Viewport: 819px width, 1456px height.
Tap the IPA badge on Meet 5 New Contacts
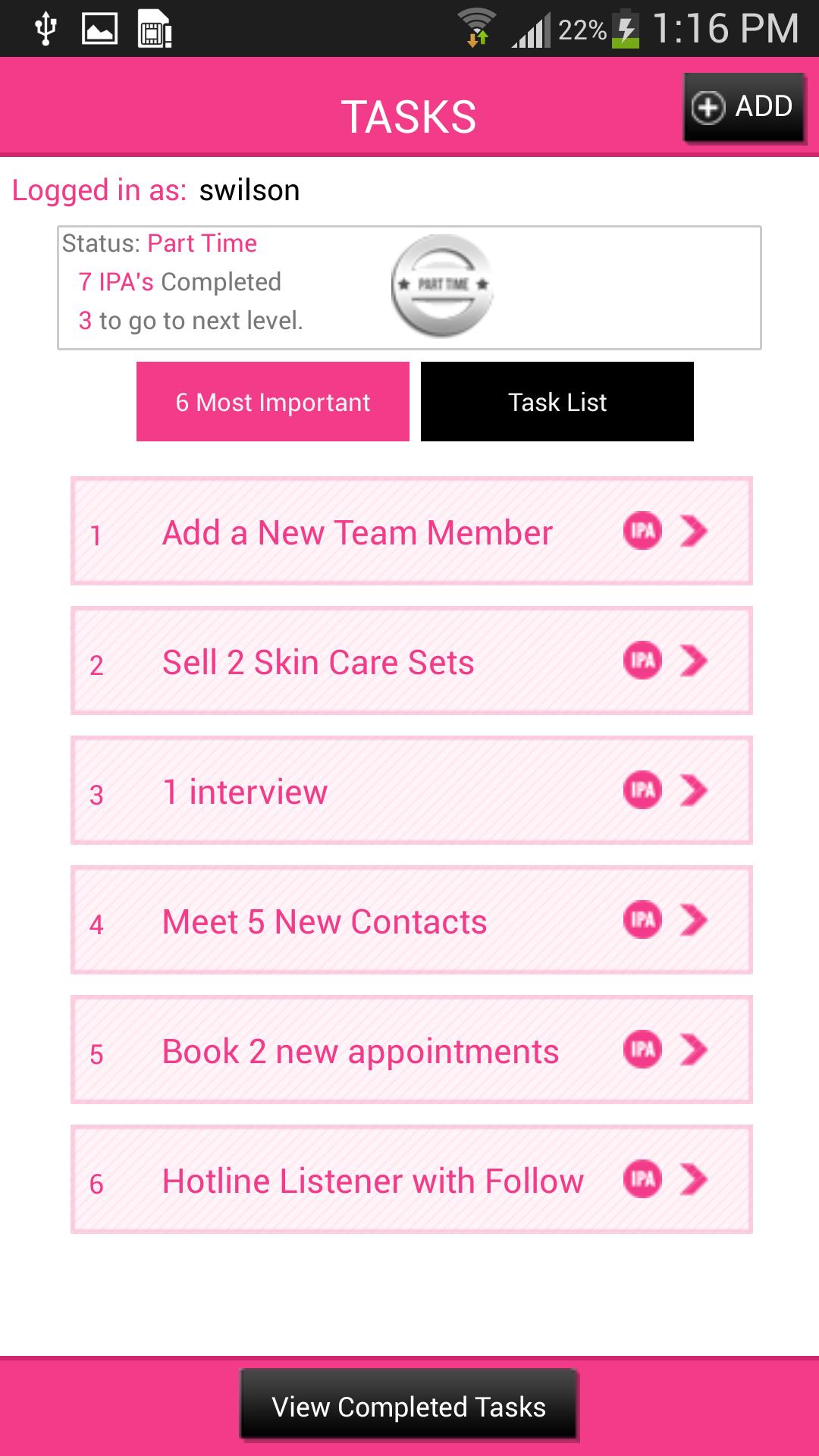[642, 921]
